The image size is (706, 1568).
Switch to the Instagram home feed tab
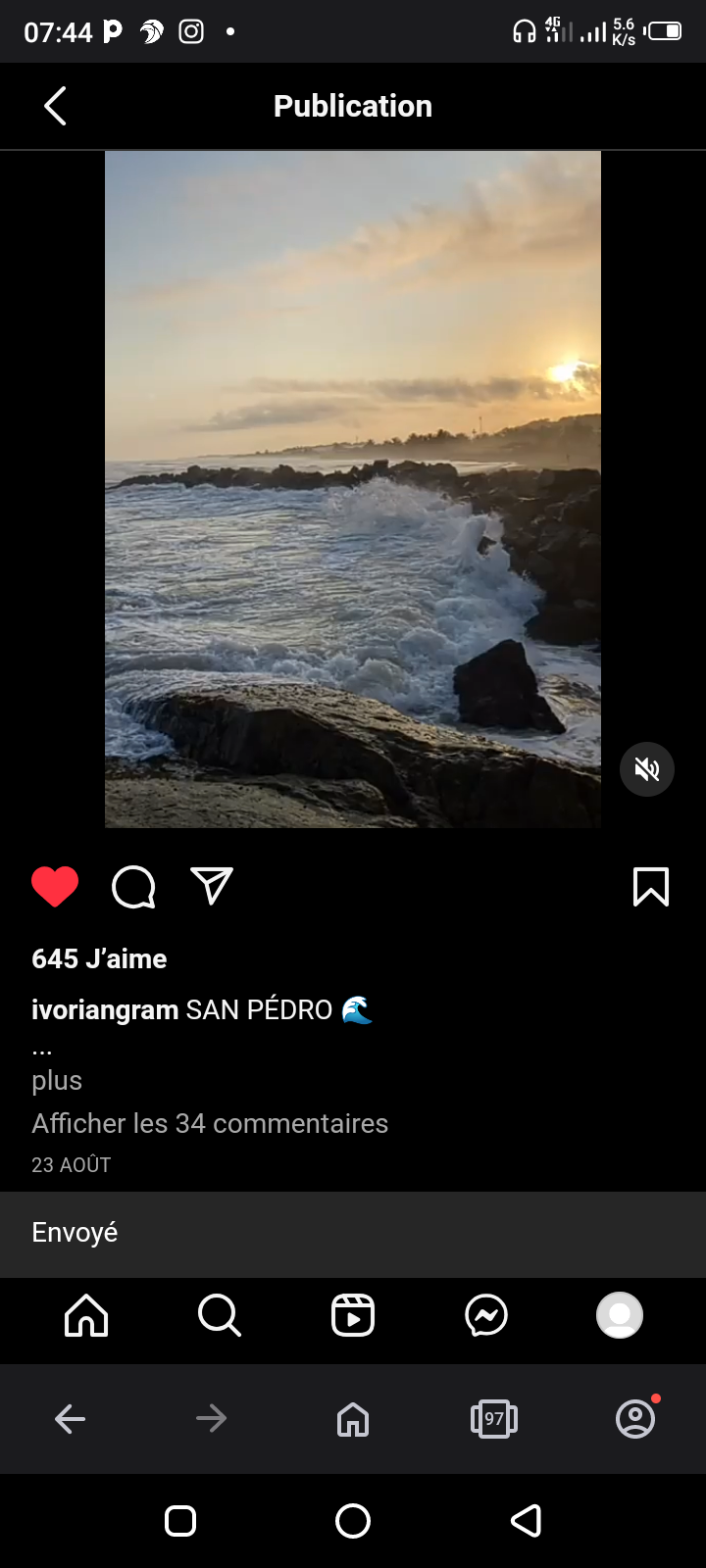click(86, 1315)
